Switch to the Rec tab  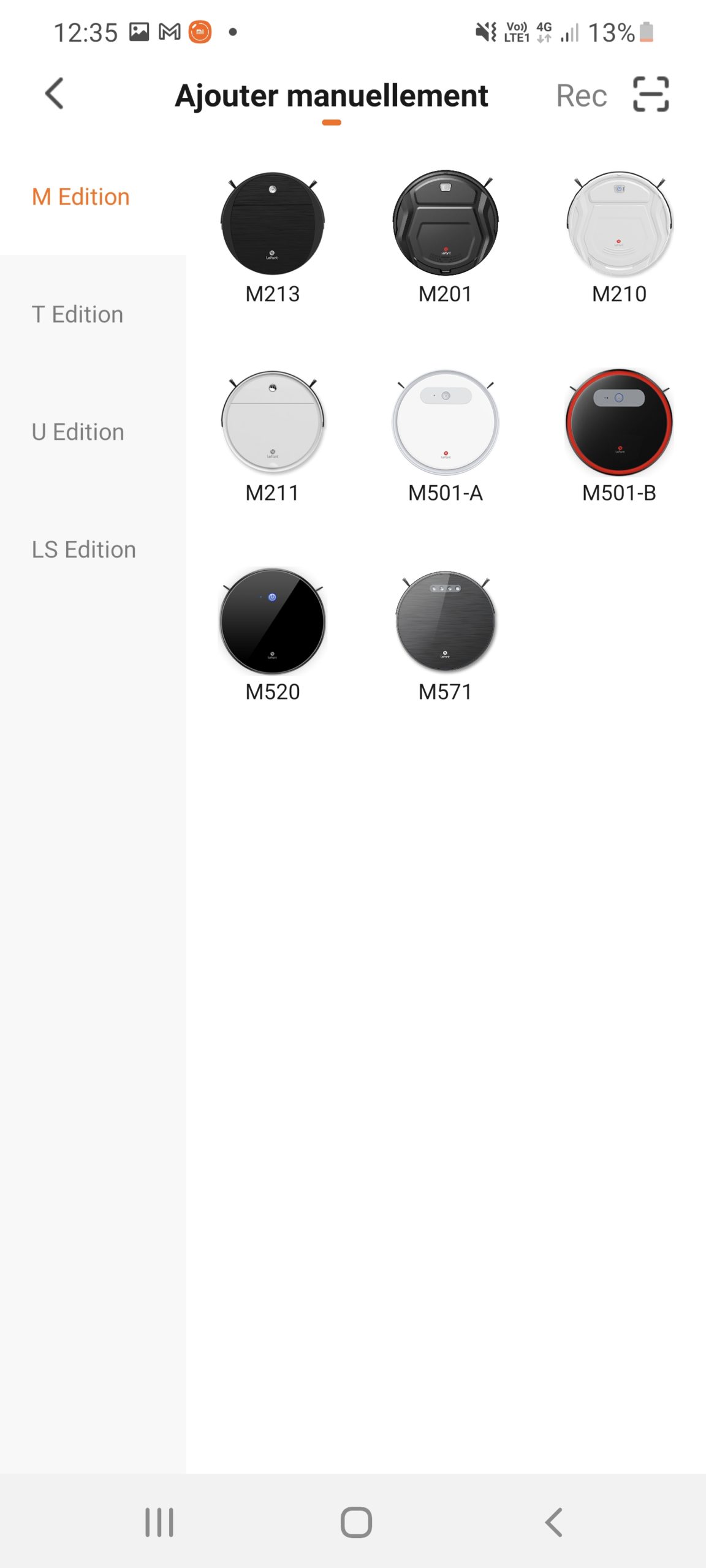581,96
